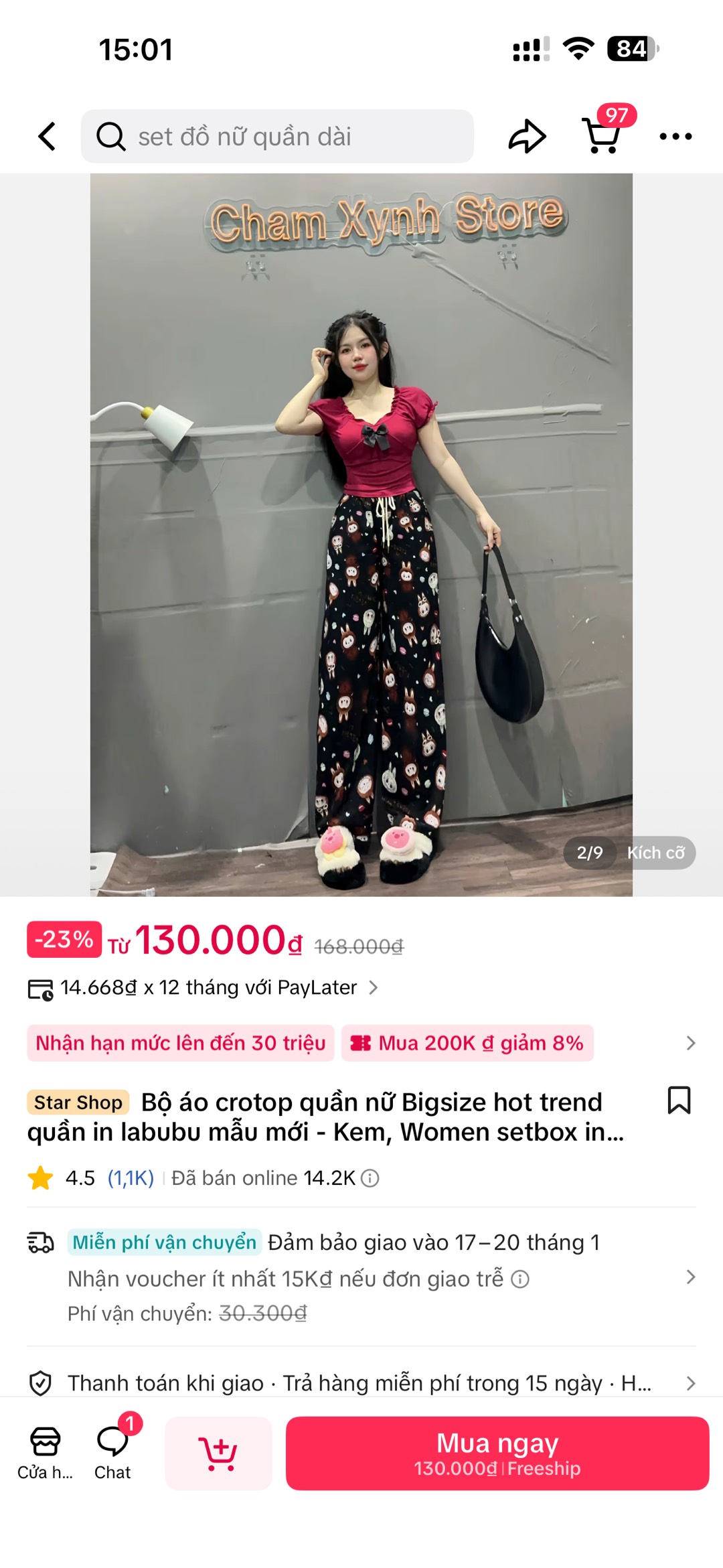Open the three-dot overflow menu
The image size is (723, 1568).
click(675, 137)
